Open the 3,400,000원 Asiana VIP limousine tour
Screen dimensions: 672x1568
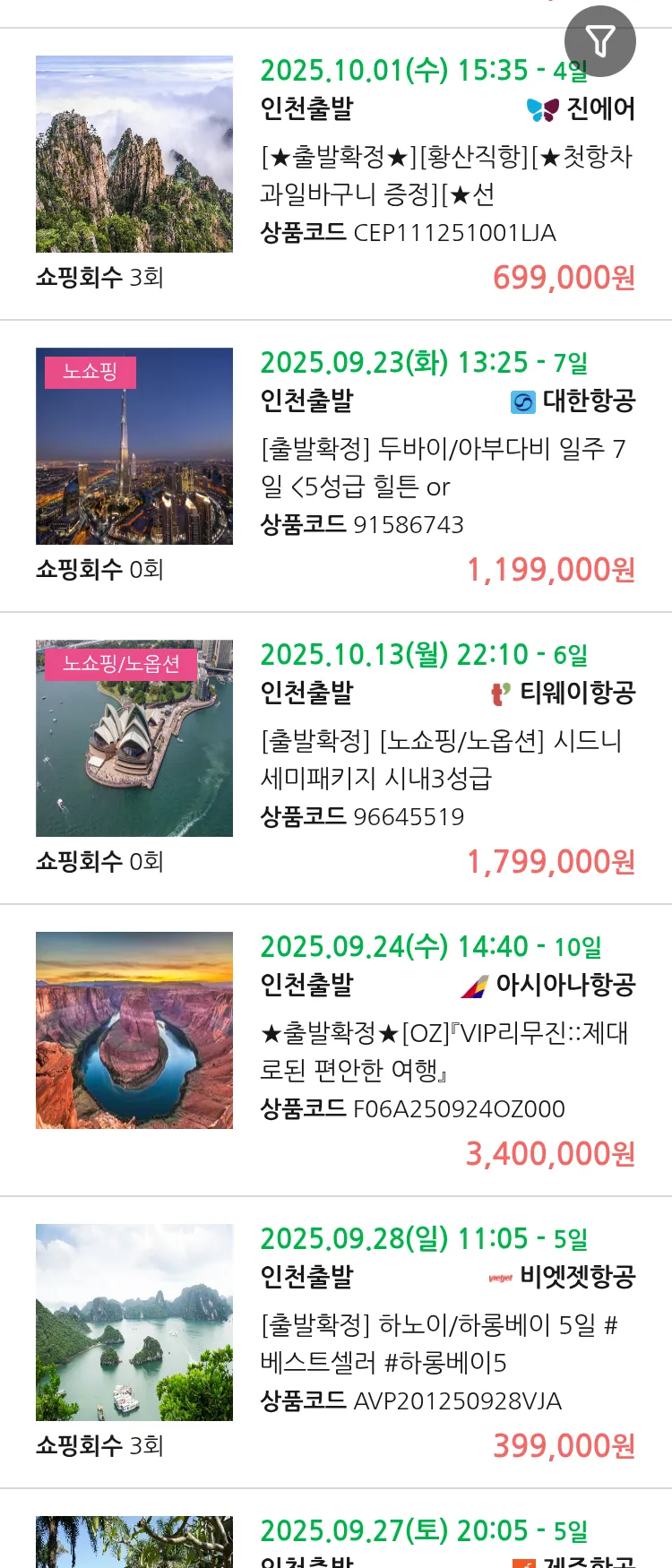click(446, 1051)
